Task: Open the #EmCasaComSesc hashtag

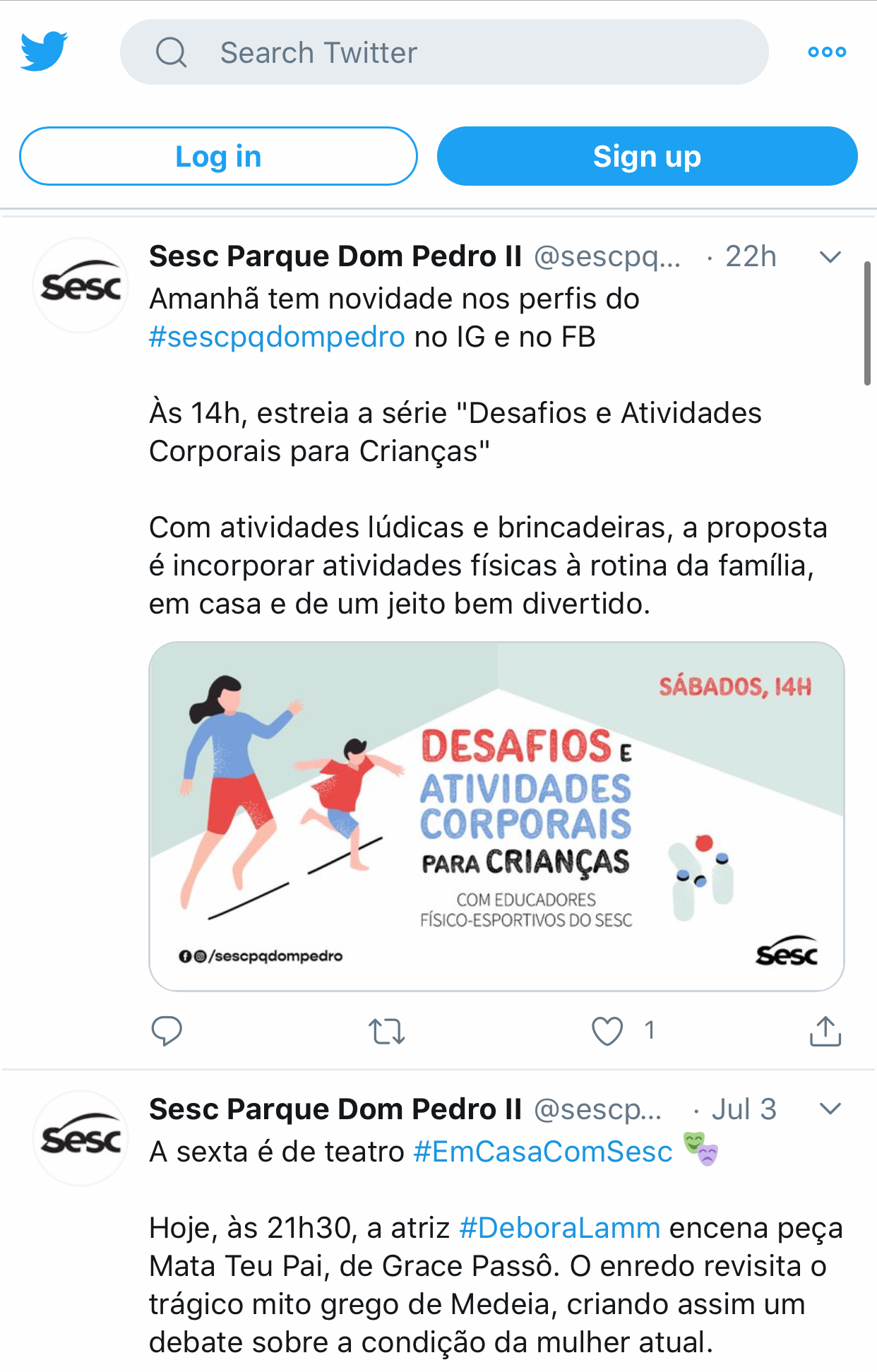Action: coord(542,1152)
